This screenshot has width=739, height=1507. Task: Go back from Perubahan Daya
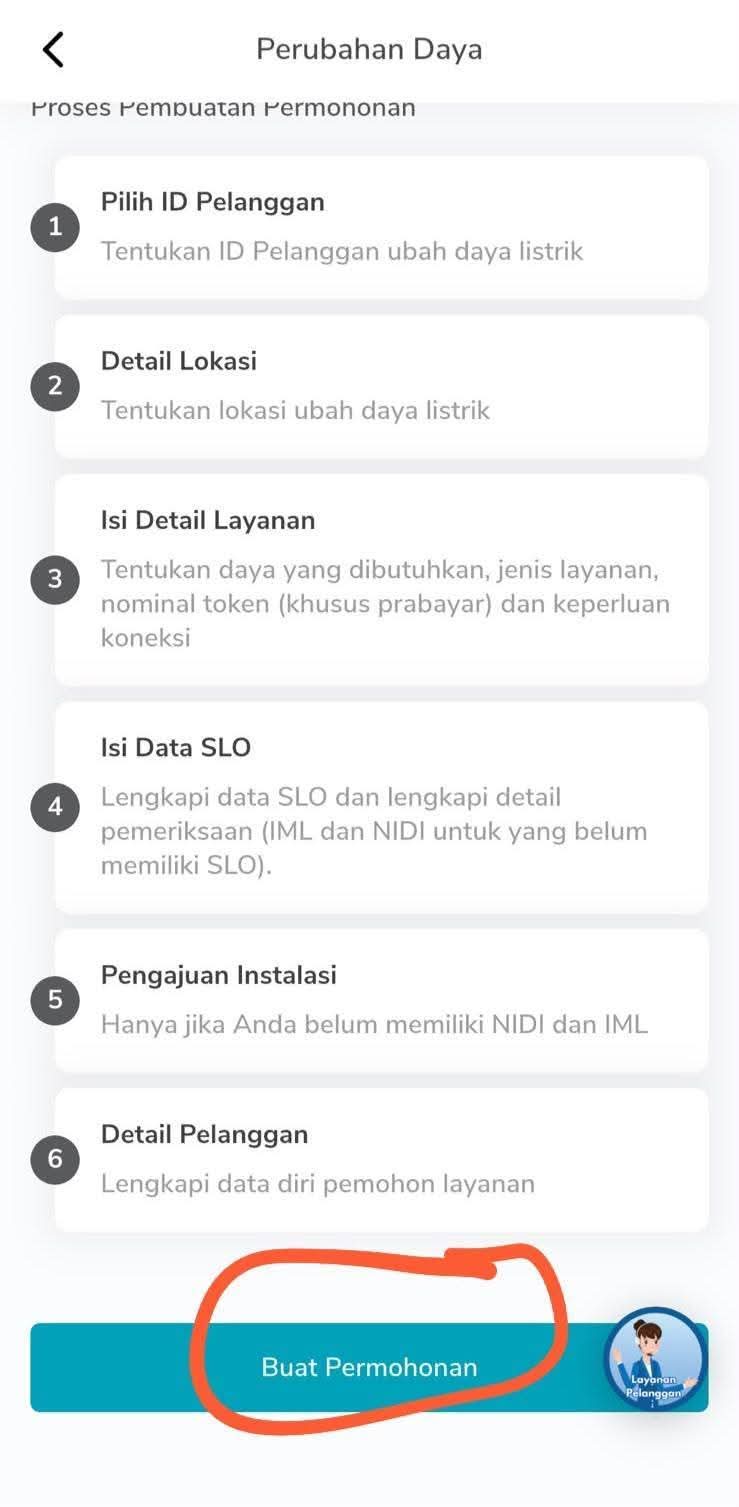[x=53, y=49]
